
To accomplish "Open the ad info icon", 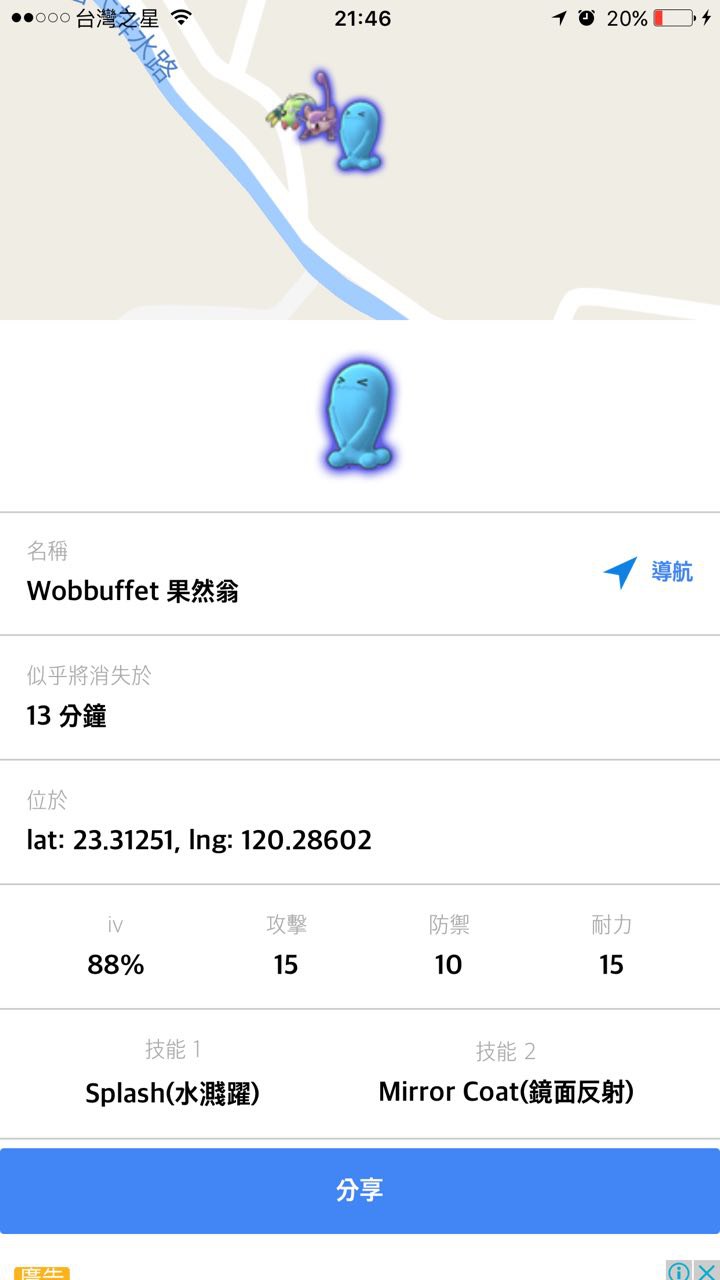I will point(679,1271).
